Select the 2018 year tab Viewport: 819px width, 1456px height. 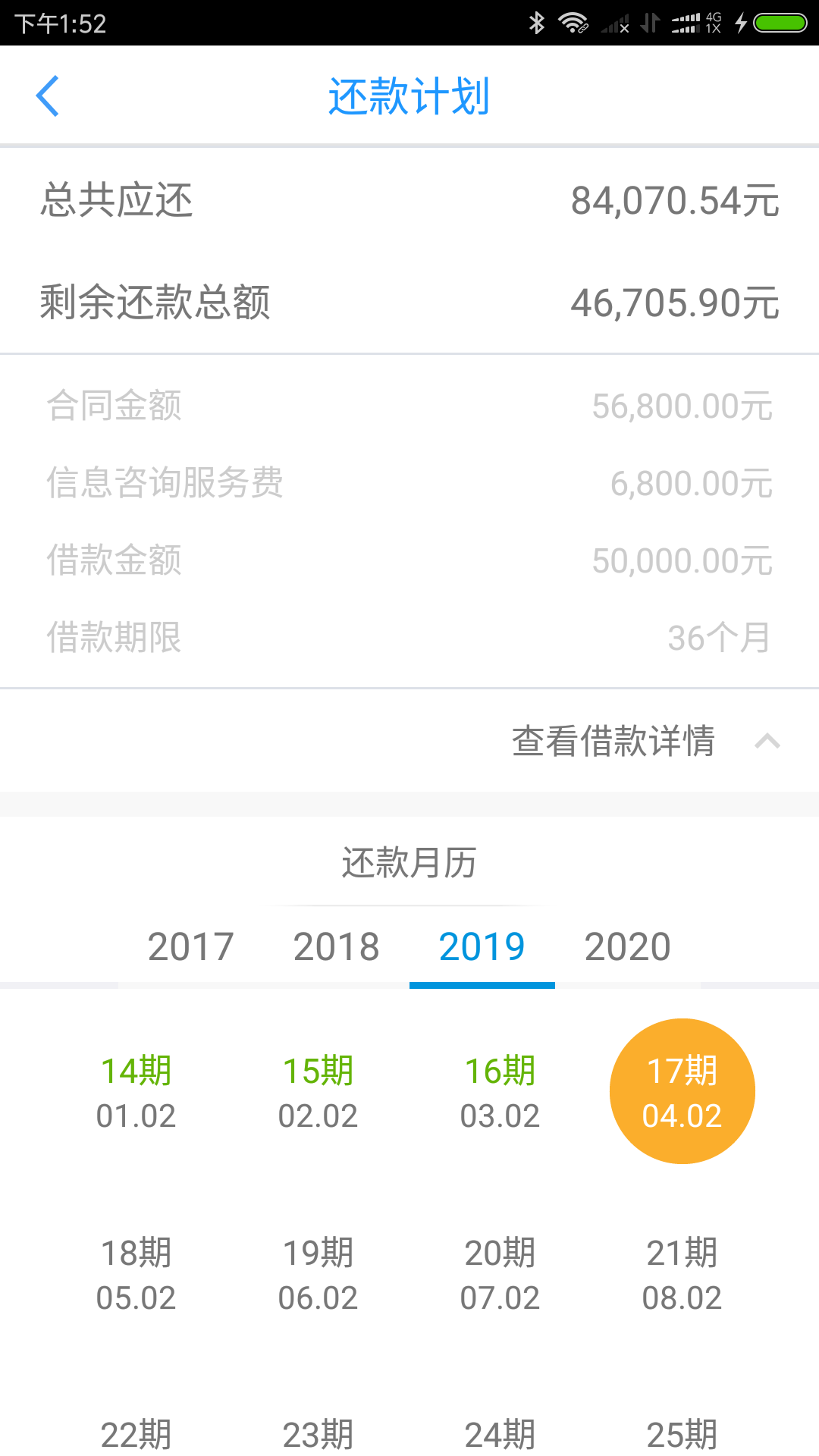coord(336,947)
